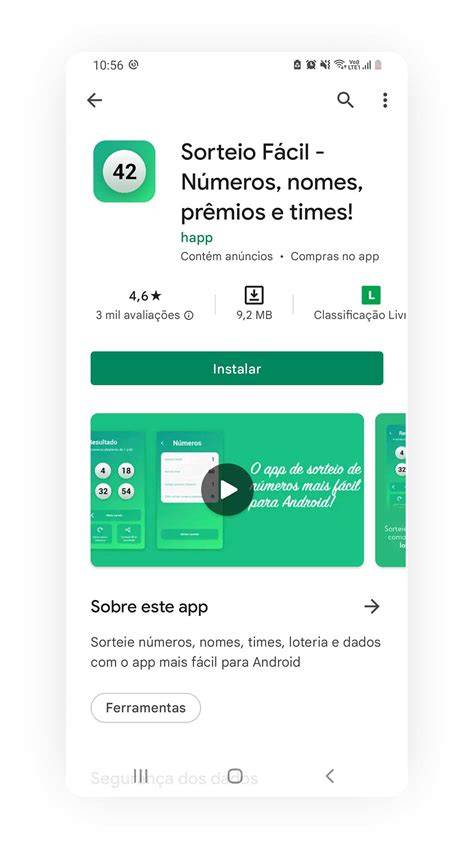
Task: Go back with the top-left arrow
Action: pos(94,100)
